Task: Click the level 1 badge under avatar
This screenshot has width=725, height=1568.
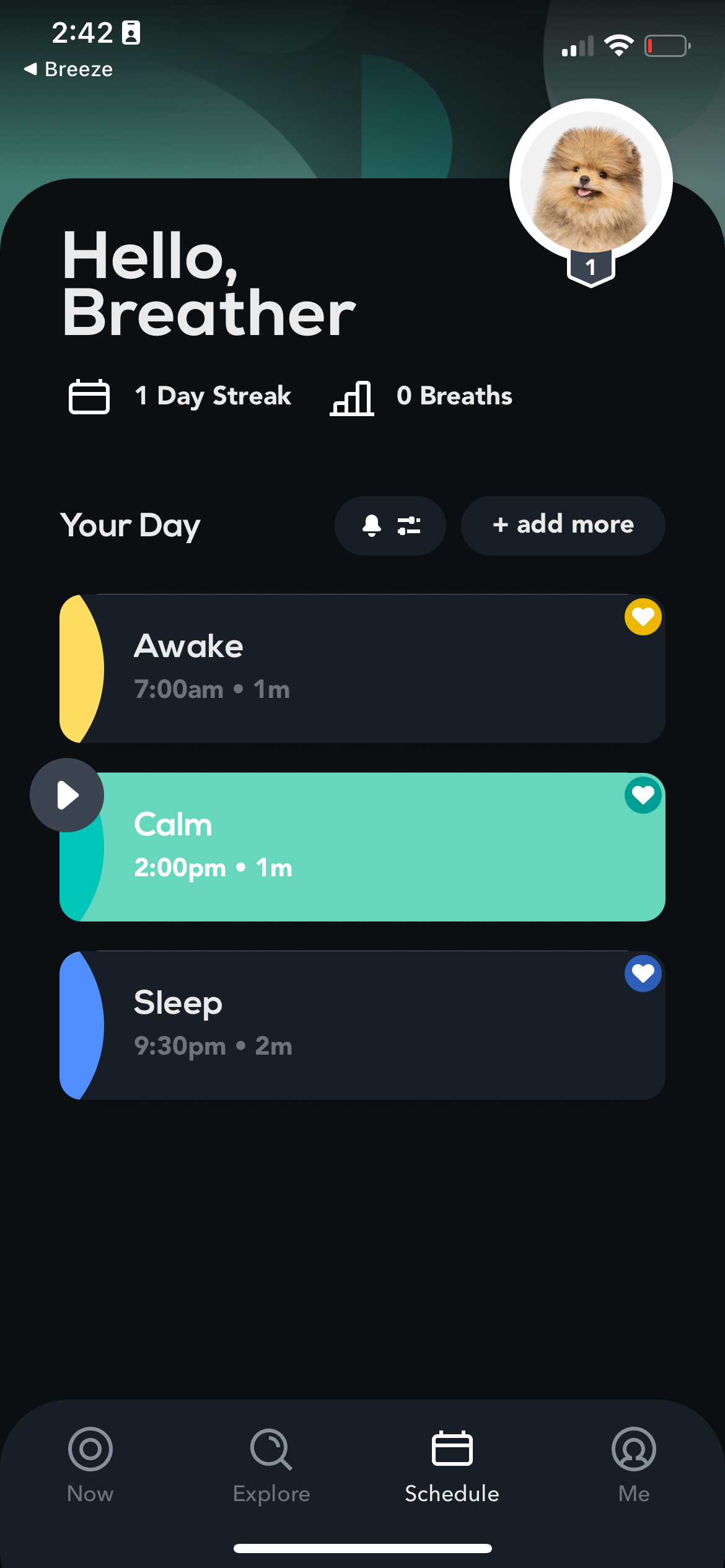Action: click(591, 266)
